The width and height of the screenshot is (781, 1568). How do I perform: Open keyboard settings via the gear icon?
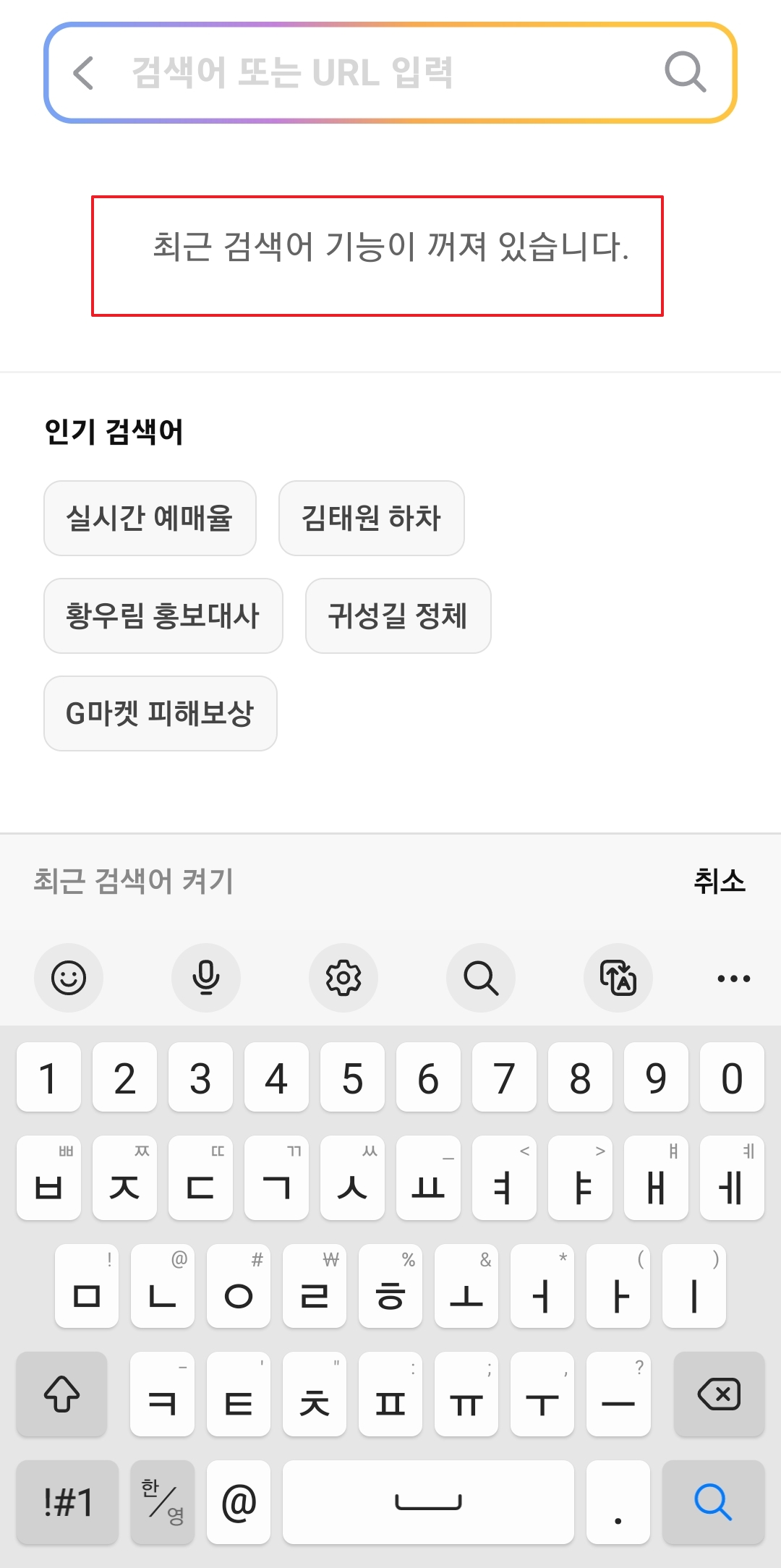(343, 978)
